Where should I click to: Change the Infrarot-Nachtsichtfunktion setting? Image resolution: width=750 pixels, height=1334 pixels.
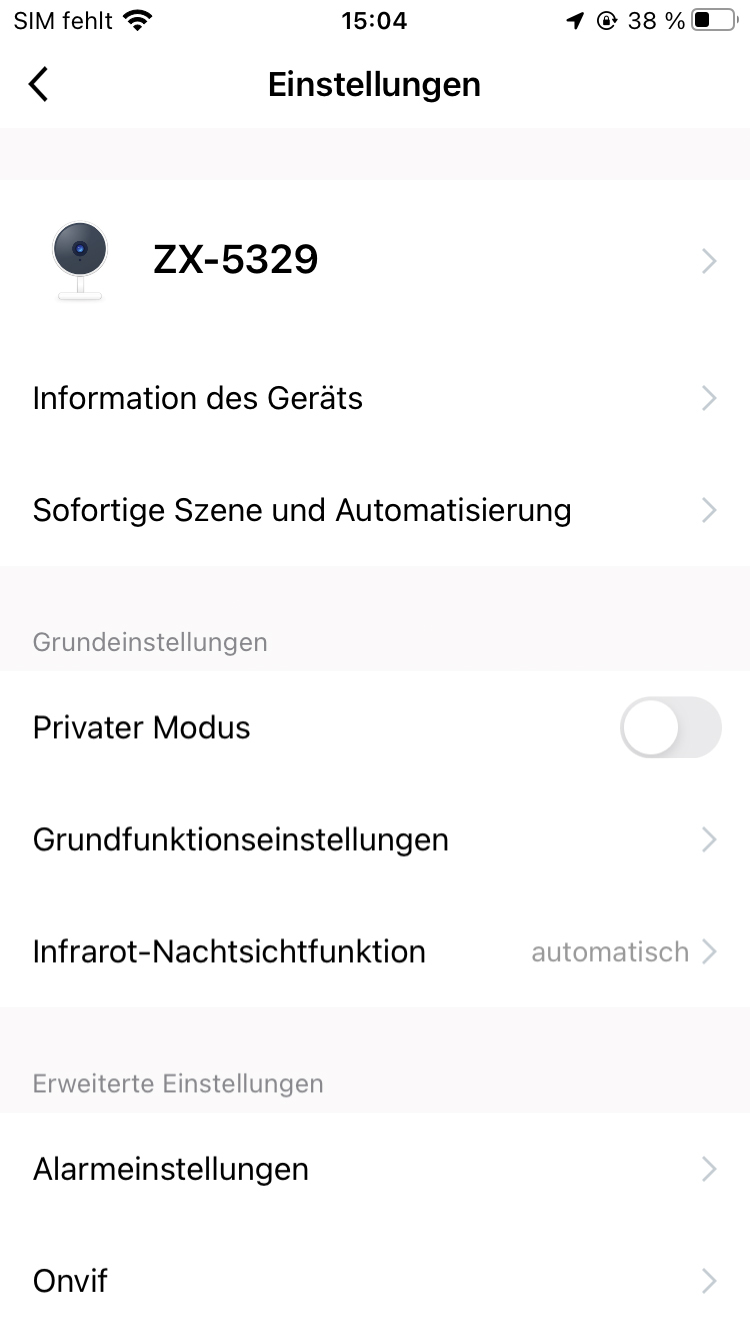[x=375, y=952]
